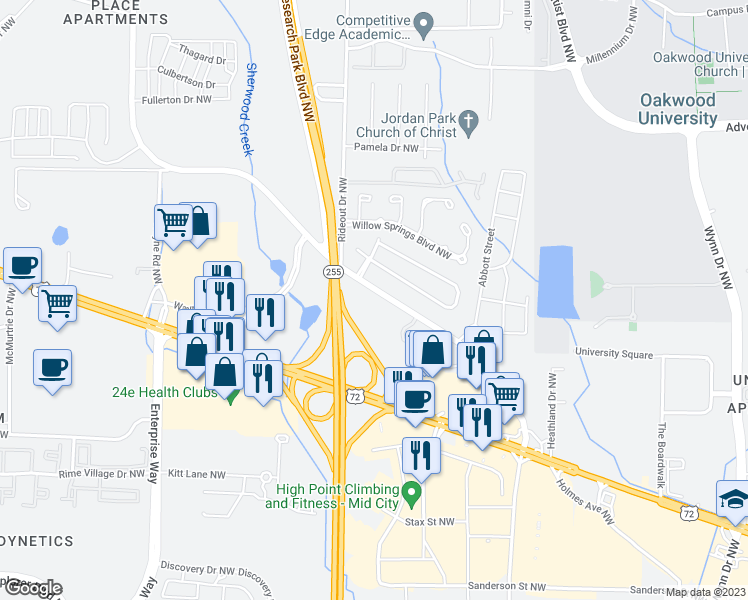
Task: Select the Competitive Edge Academic pin
Action: 423,27
